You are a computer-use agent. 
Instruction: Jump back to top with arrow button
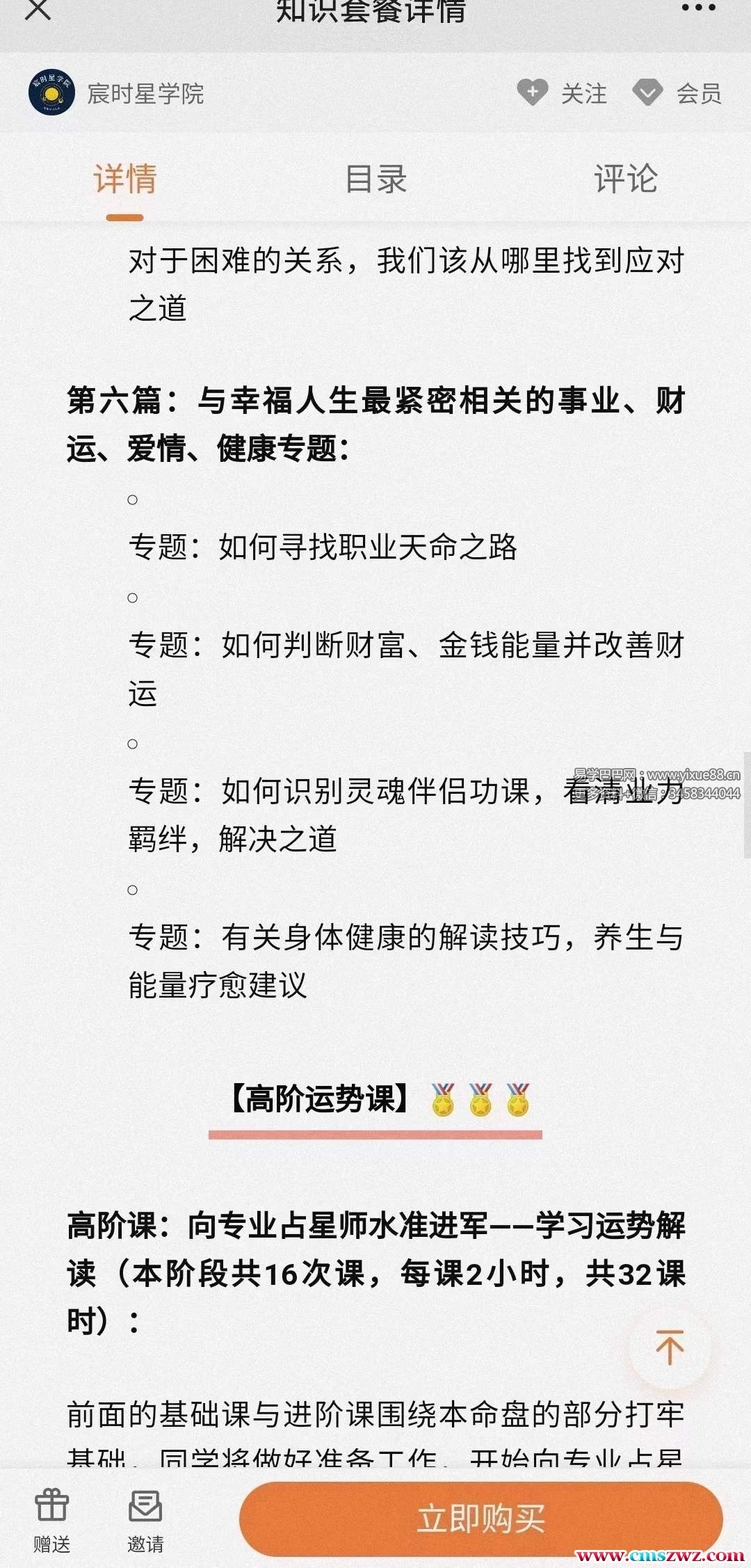point(670,1347)
